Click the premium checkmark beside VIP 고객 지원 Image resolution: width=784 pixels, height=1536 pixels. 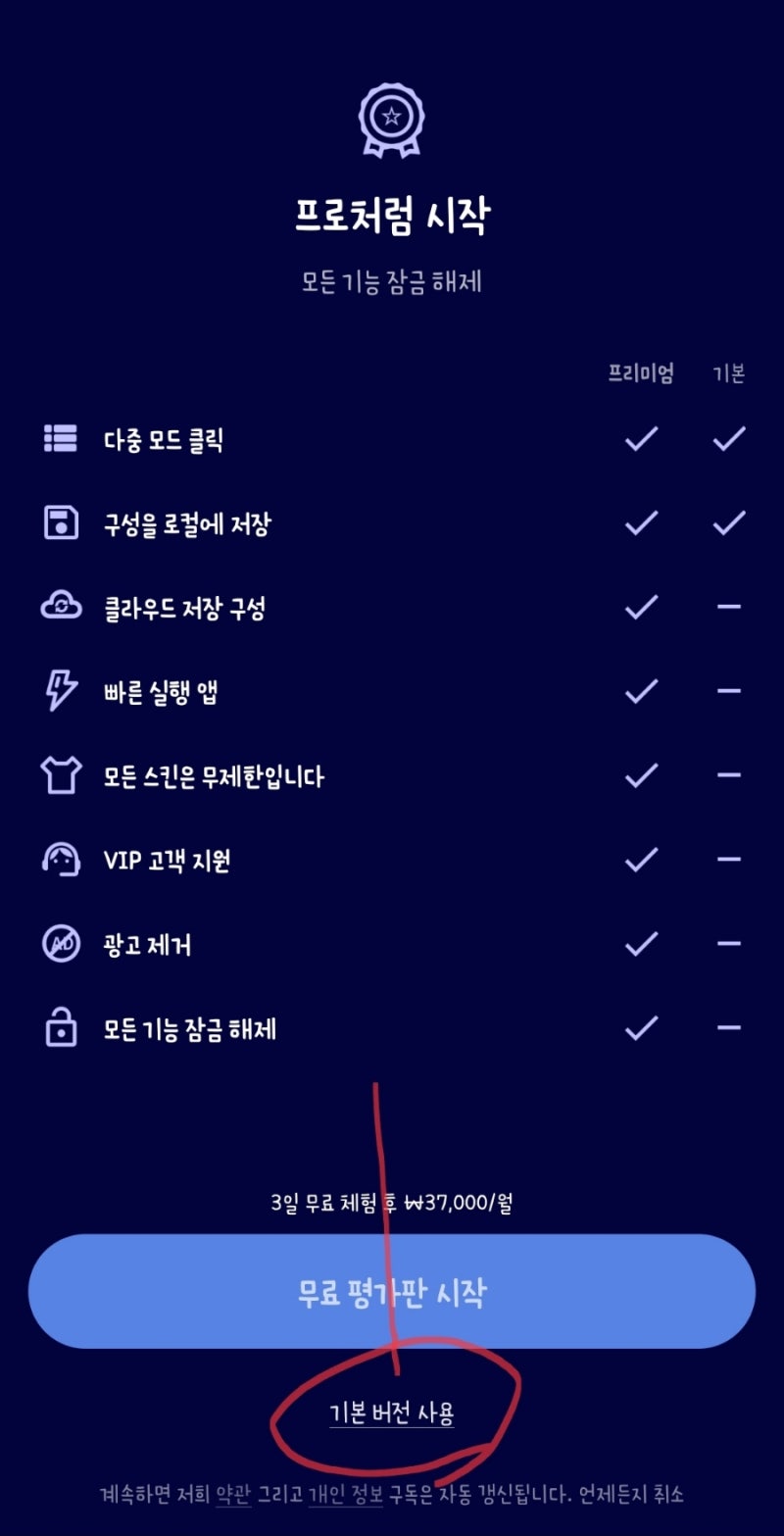coord(640,858)
